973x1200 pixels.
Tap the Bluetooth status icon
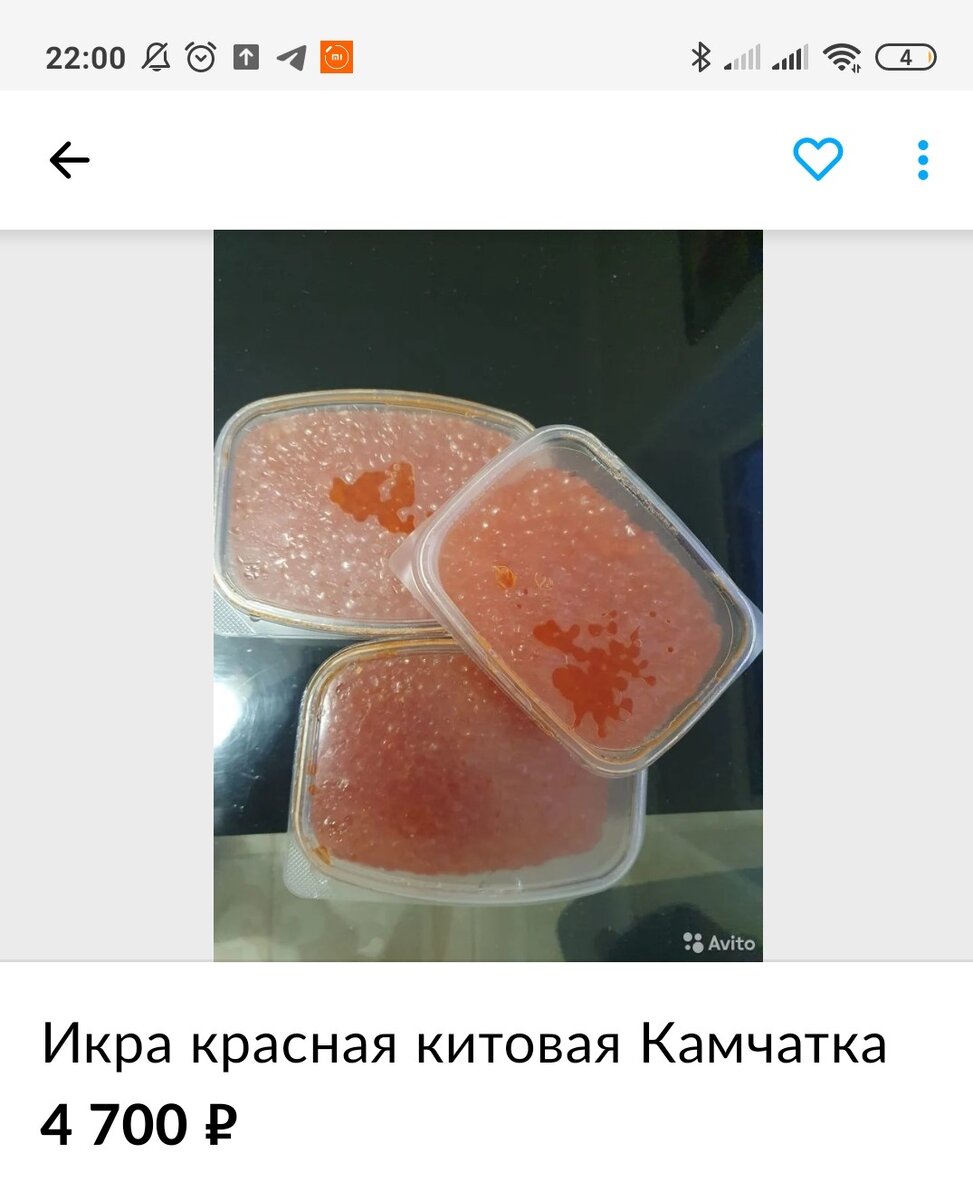703,57
